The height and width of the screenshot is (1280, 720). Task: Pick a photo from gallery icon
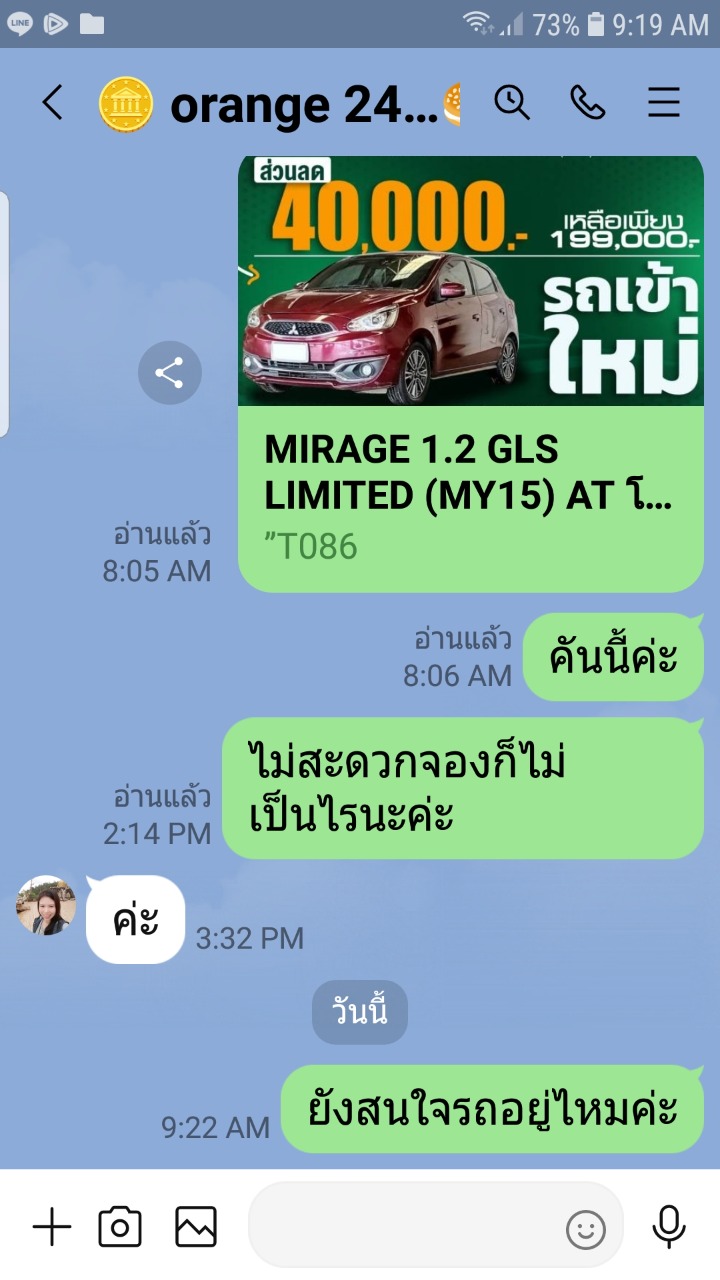point(196,1226)
